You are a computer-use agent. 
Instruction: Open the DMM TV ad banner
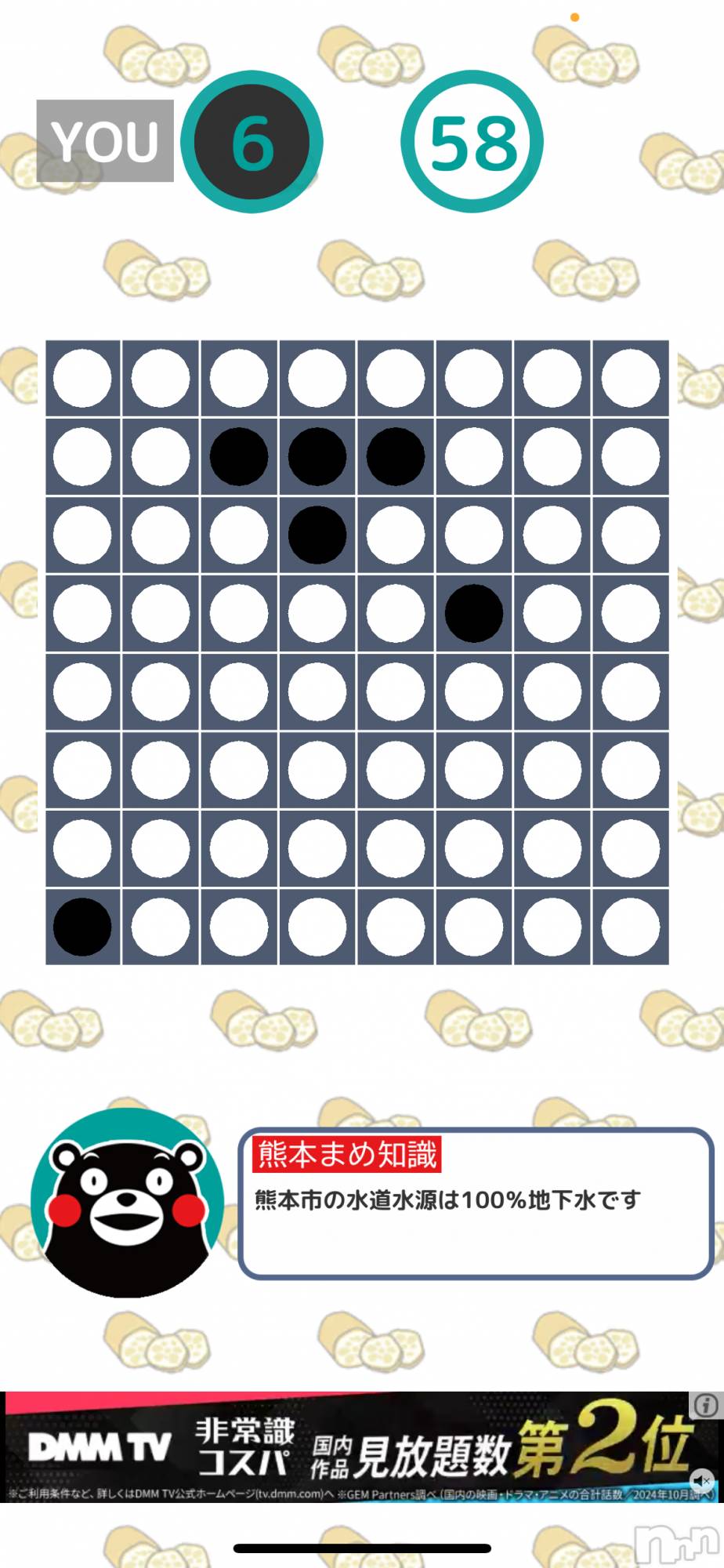[360, 1447]
